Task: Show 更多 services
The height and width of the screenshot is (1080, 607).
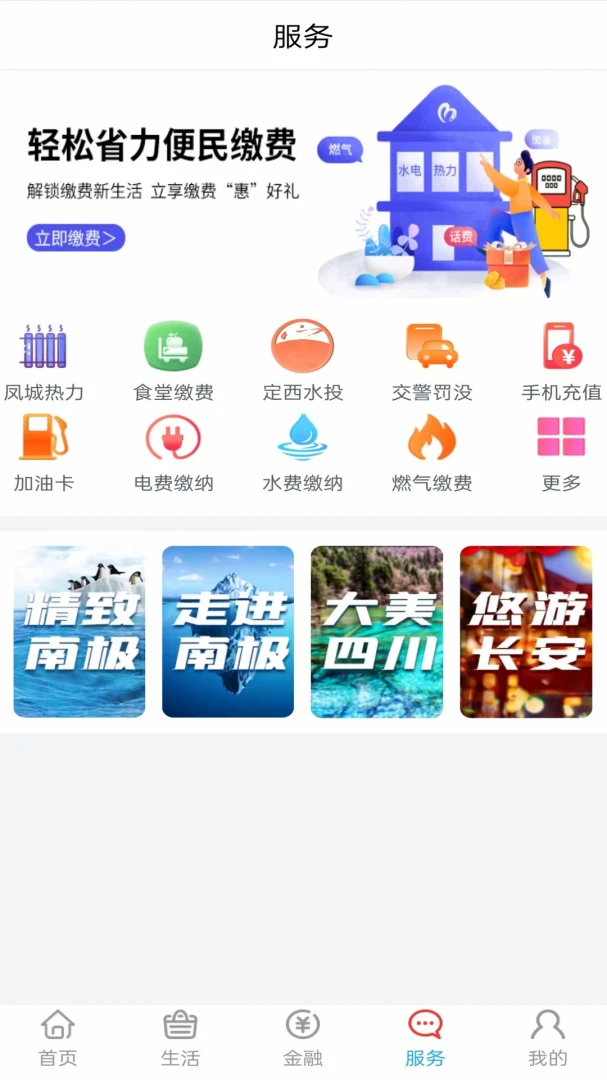Action: coord(561,452)
